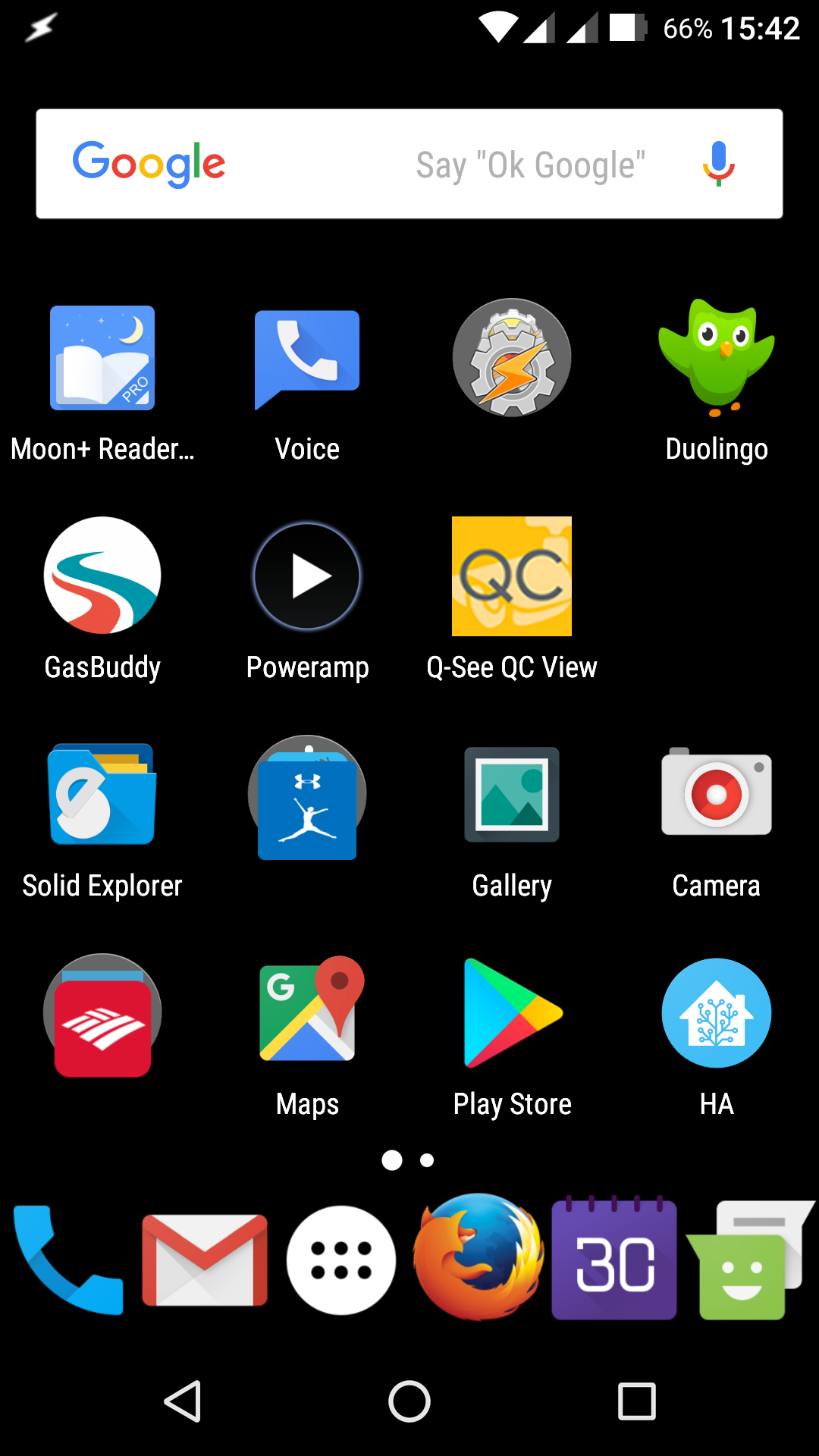
Task: Tap the system home button
Action: [409, 1401]
